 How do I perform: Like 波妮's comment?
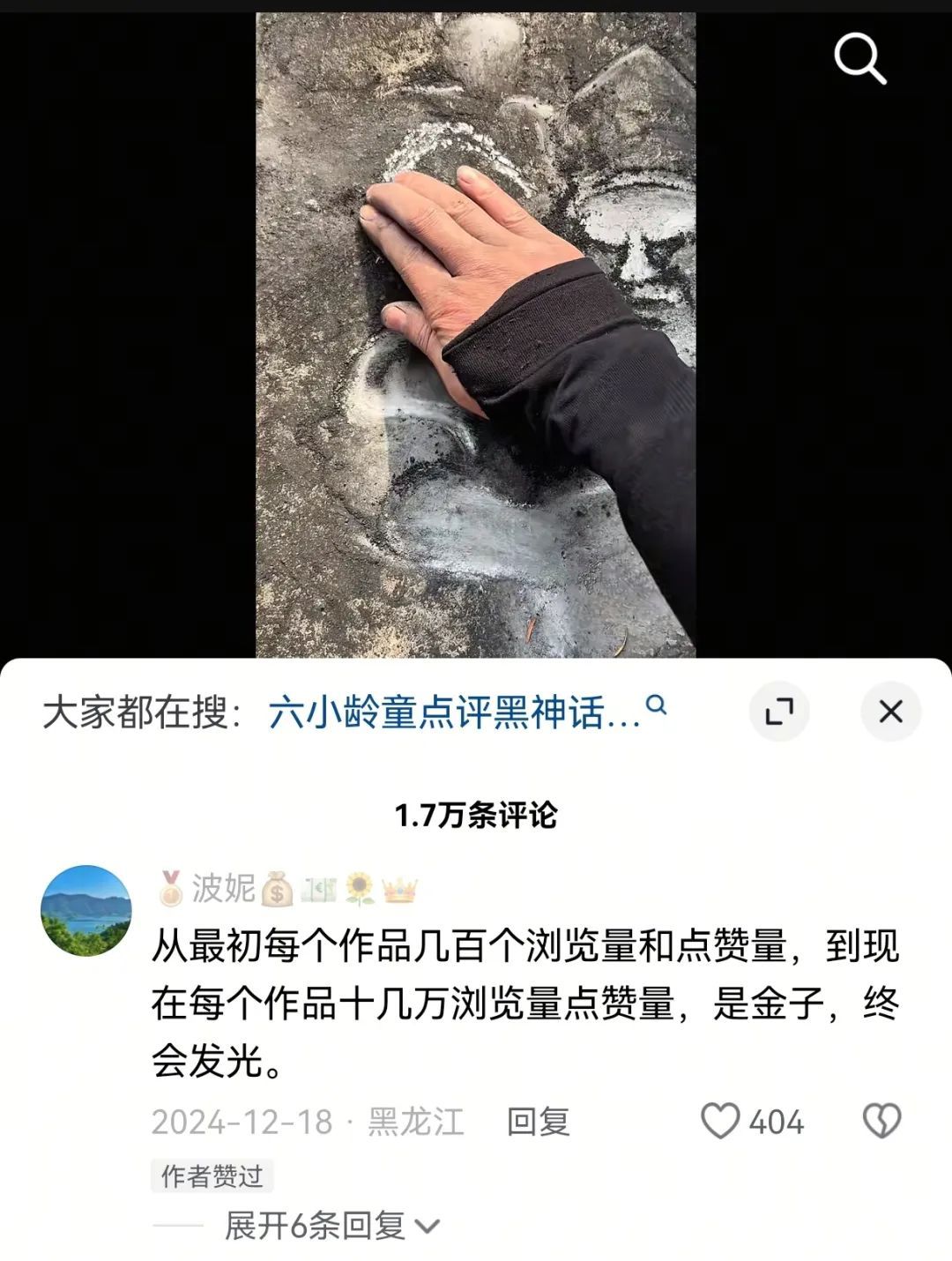(720, 1122)
